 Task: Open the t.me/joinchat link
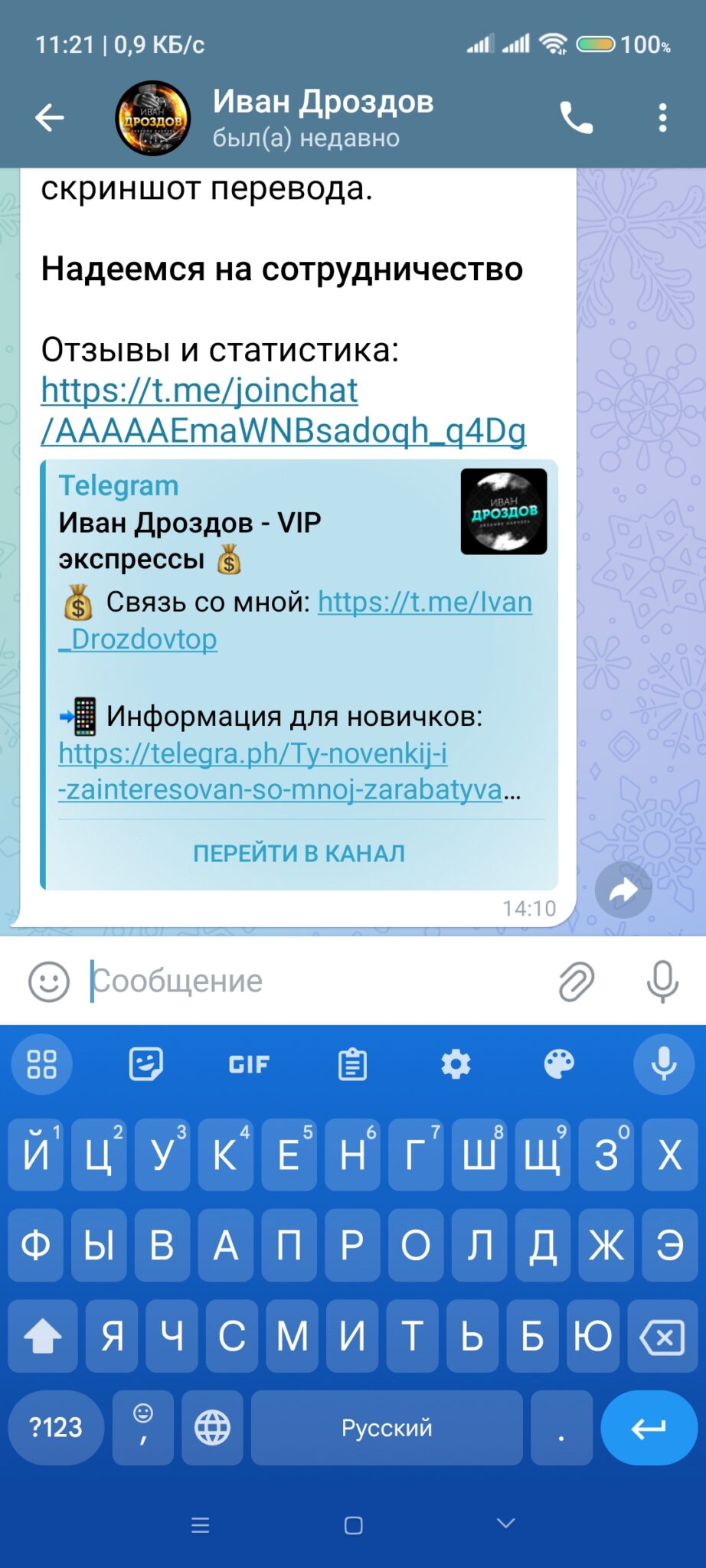(283, 410)
